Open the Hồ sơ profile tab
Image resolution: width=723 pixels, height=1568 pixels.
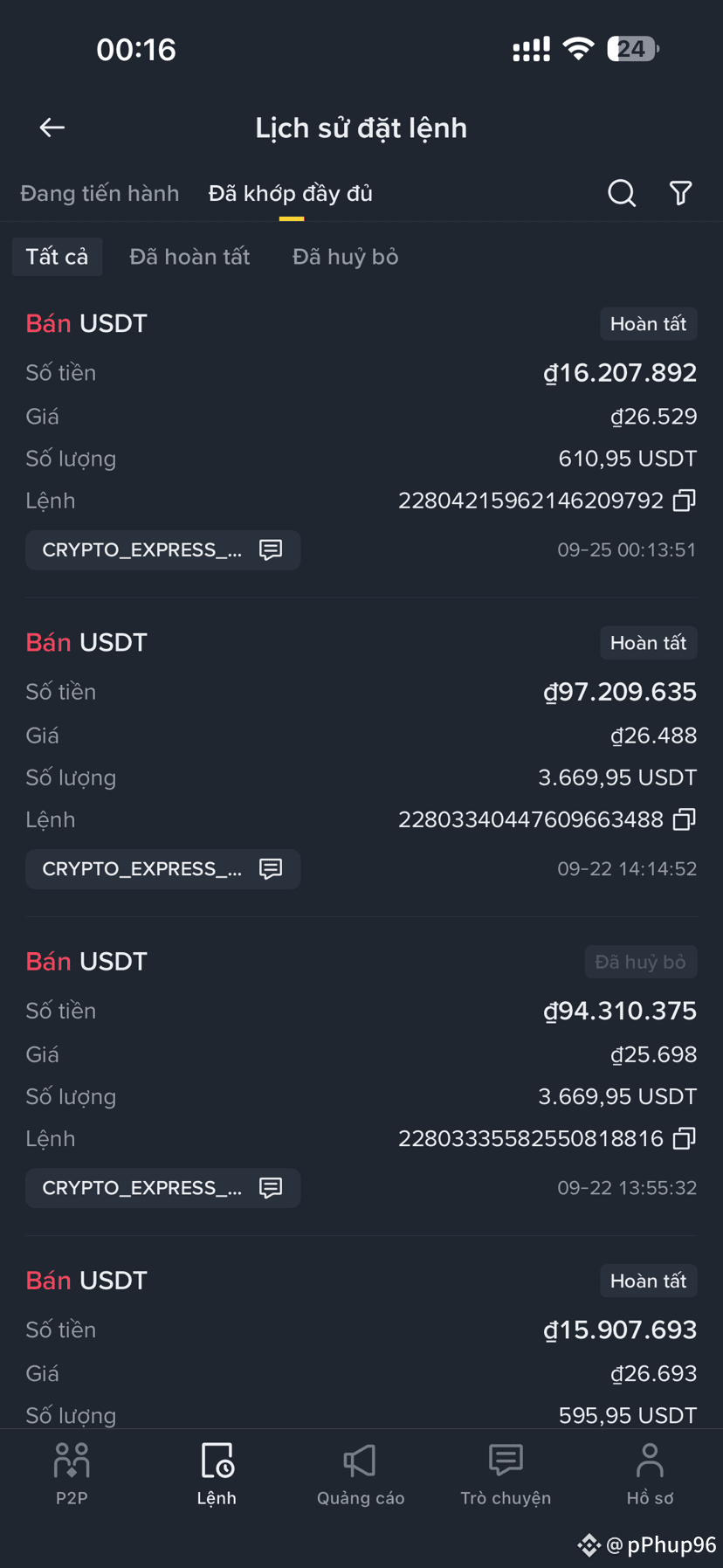point(650,1474)
